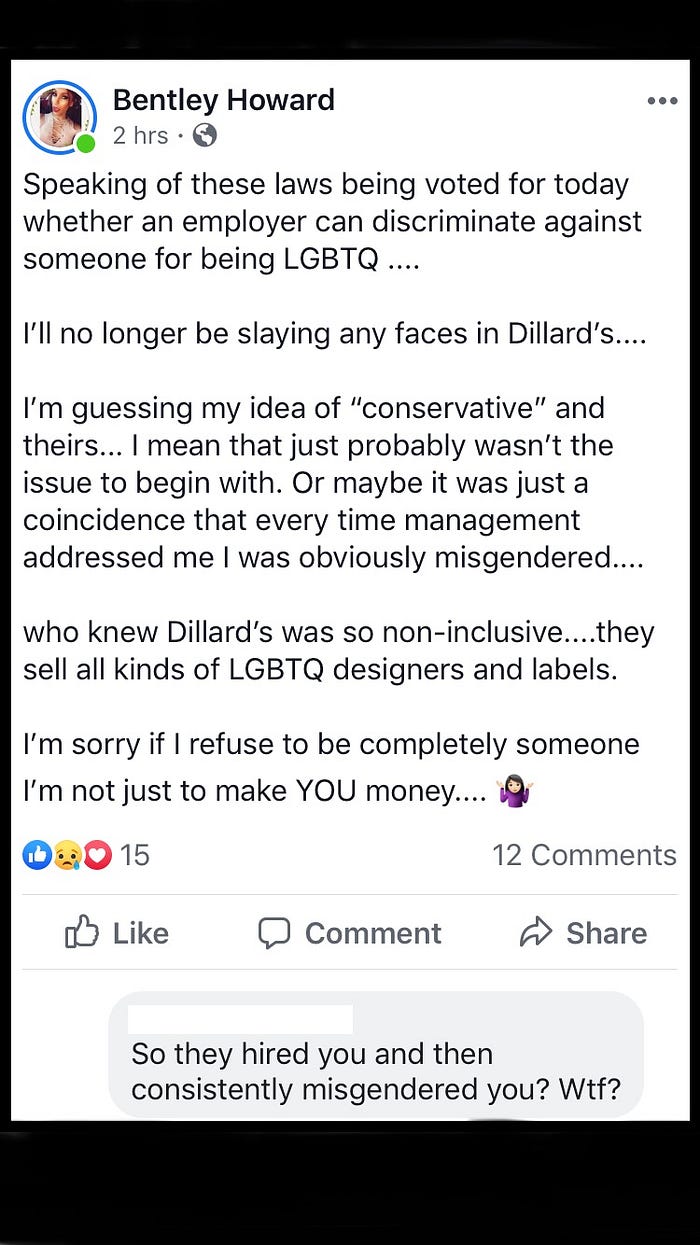Open Bentley Howard's profile picture

(x=59, y=118)
